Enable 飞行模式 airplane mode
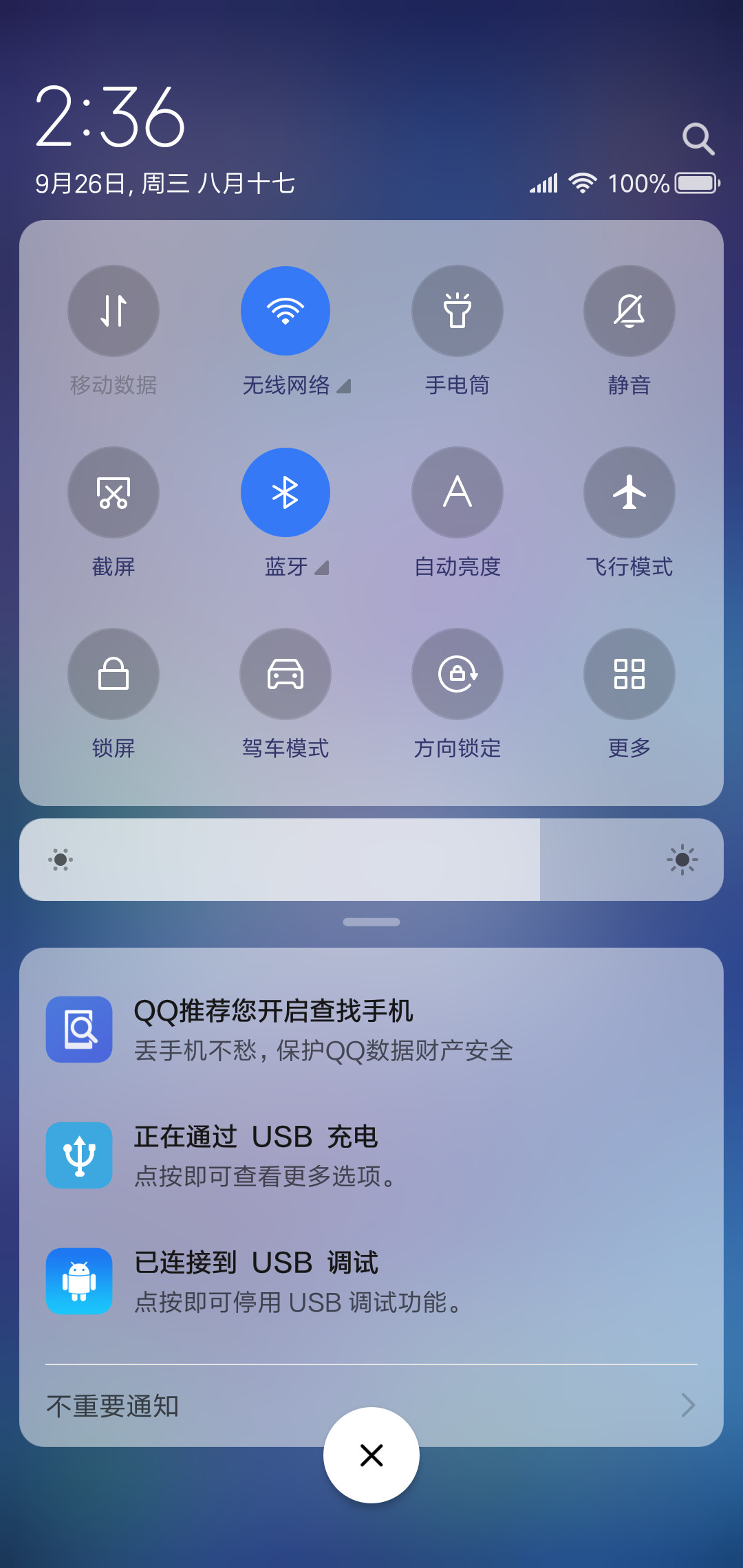The height and width of the screenshot is (1568, 743). click(x=629, y=492)
